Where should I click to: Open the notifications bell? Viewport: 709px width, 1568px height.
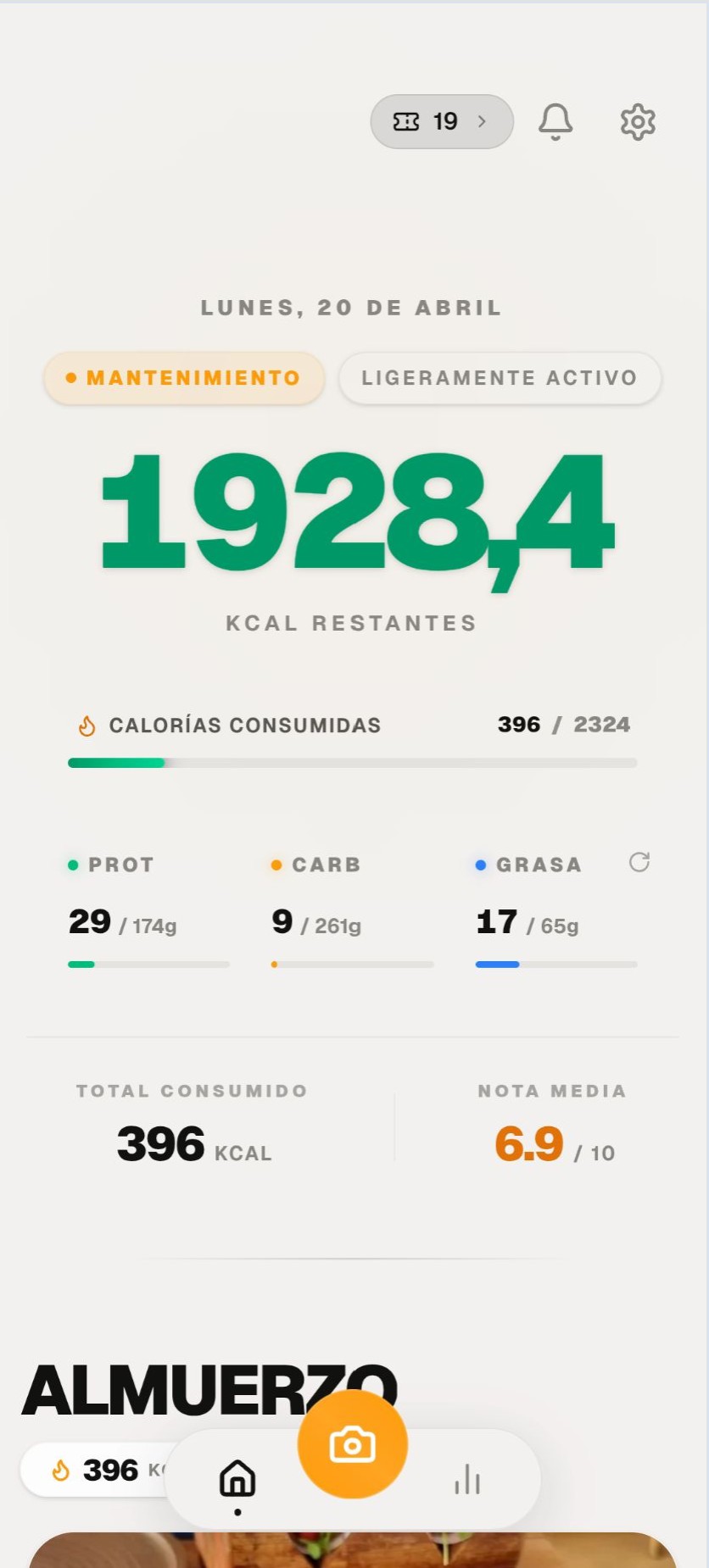pos(555,122)
